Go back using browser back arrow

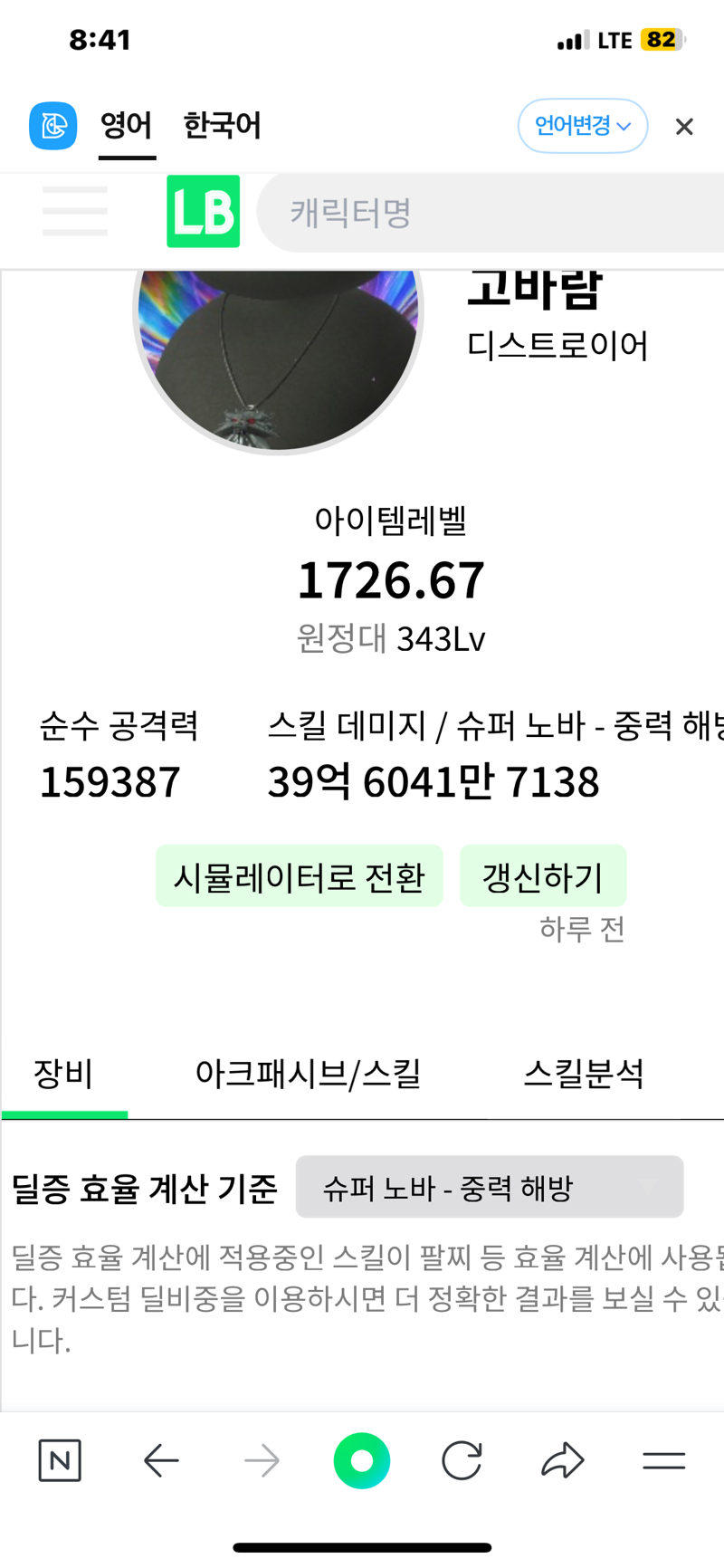[161, 1460]
